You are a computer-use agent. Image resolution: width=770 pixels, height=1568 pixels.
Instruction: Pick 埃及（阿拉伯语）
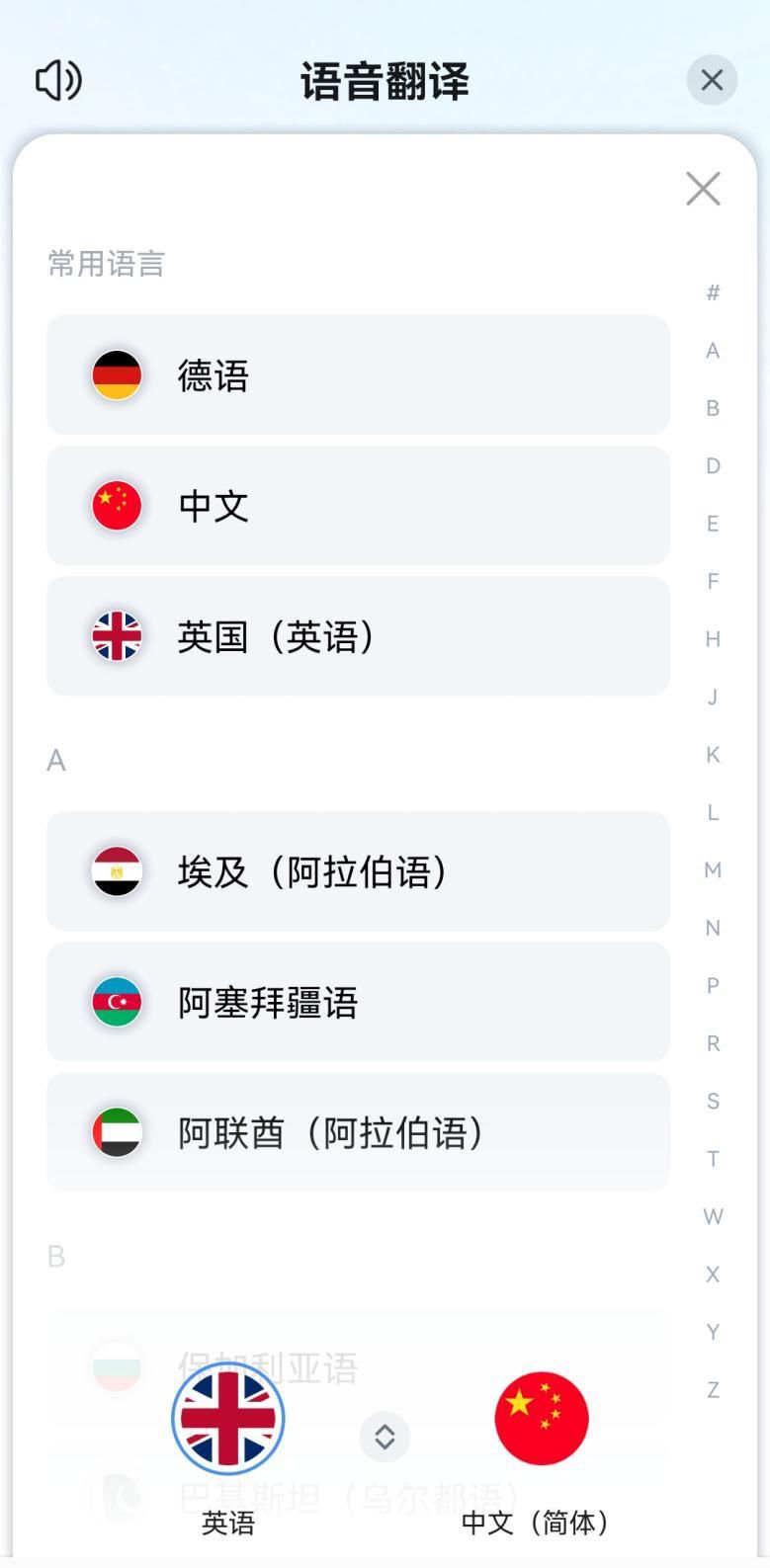point(358,870)
